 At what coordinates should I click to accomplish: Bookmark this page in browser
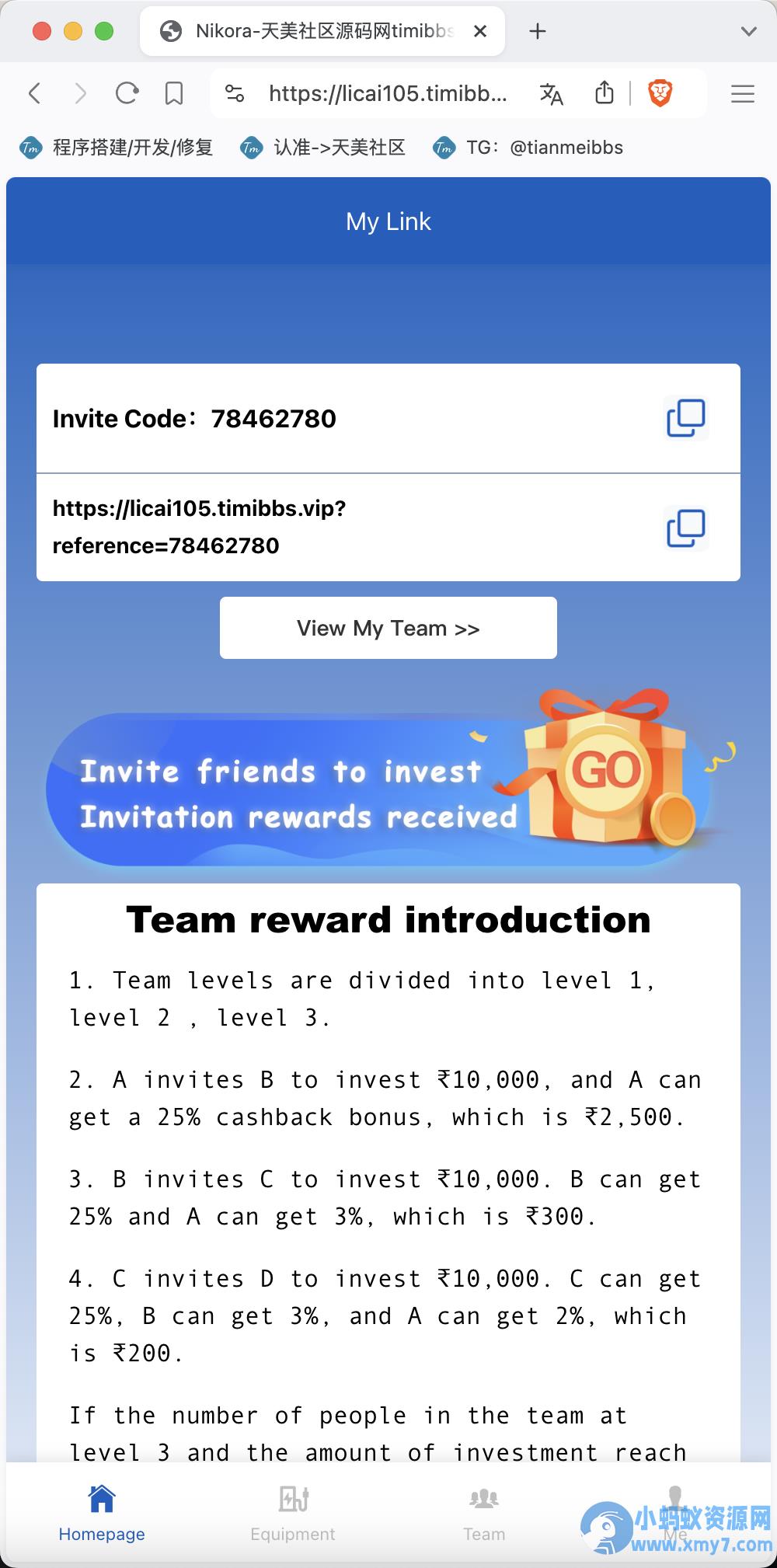click(174, 94)
